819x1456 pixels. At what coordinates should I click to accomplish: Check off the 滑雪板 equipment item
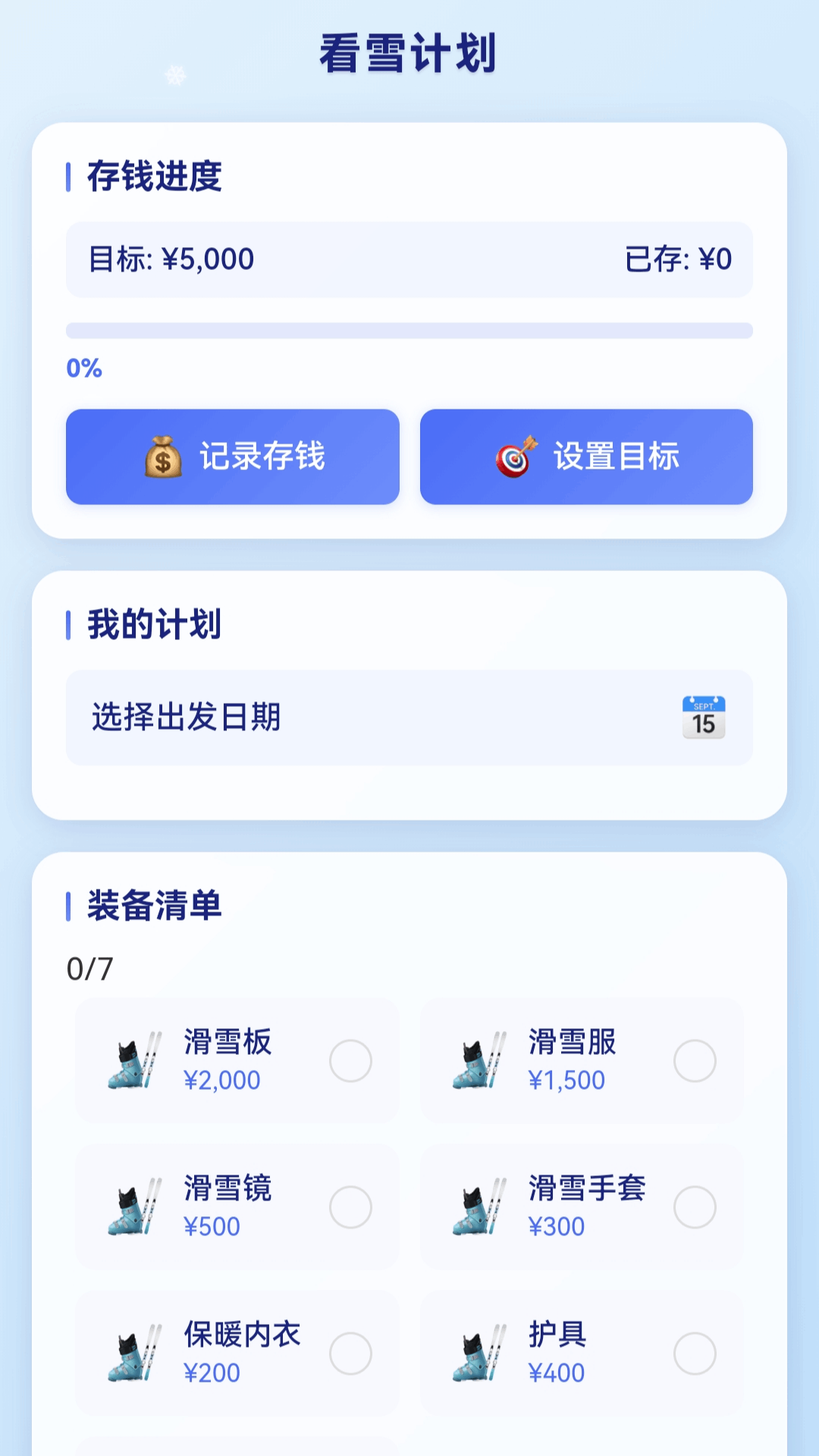point(350,1061)
